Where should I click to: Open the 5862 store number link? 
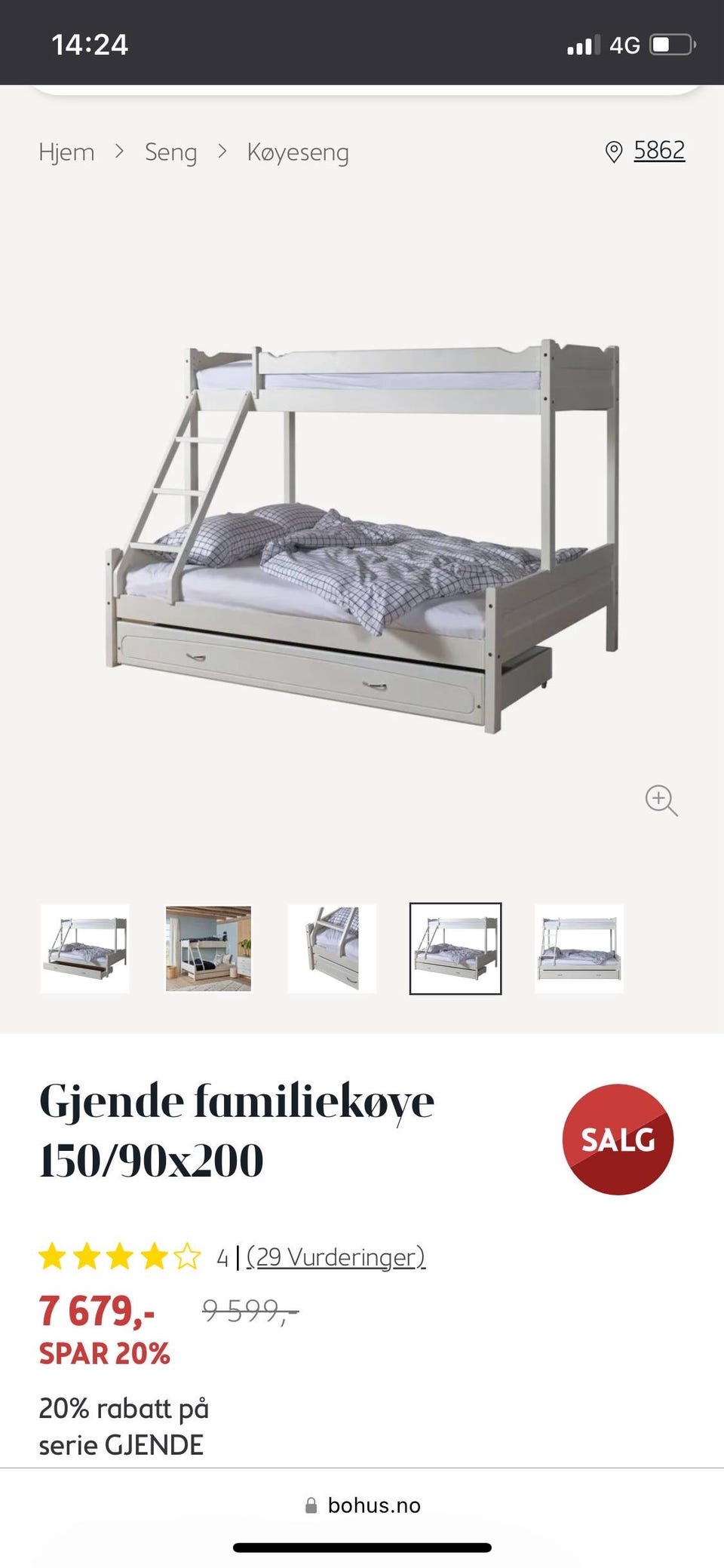click(658, 149)
